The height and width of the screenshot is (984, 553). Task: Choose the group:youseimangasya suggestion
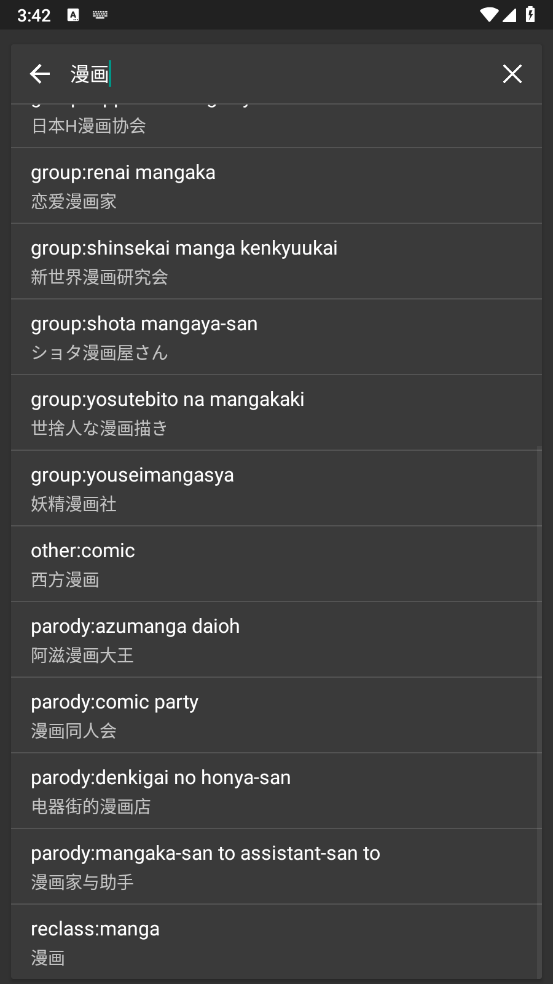276,488
